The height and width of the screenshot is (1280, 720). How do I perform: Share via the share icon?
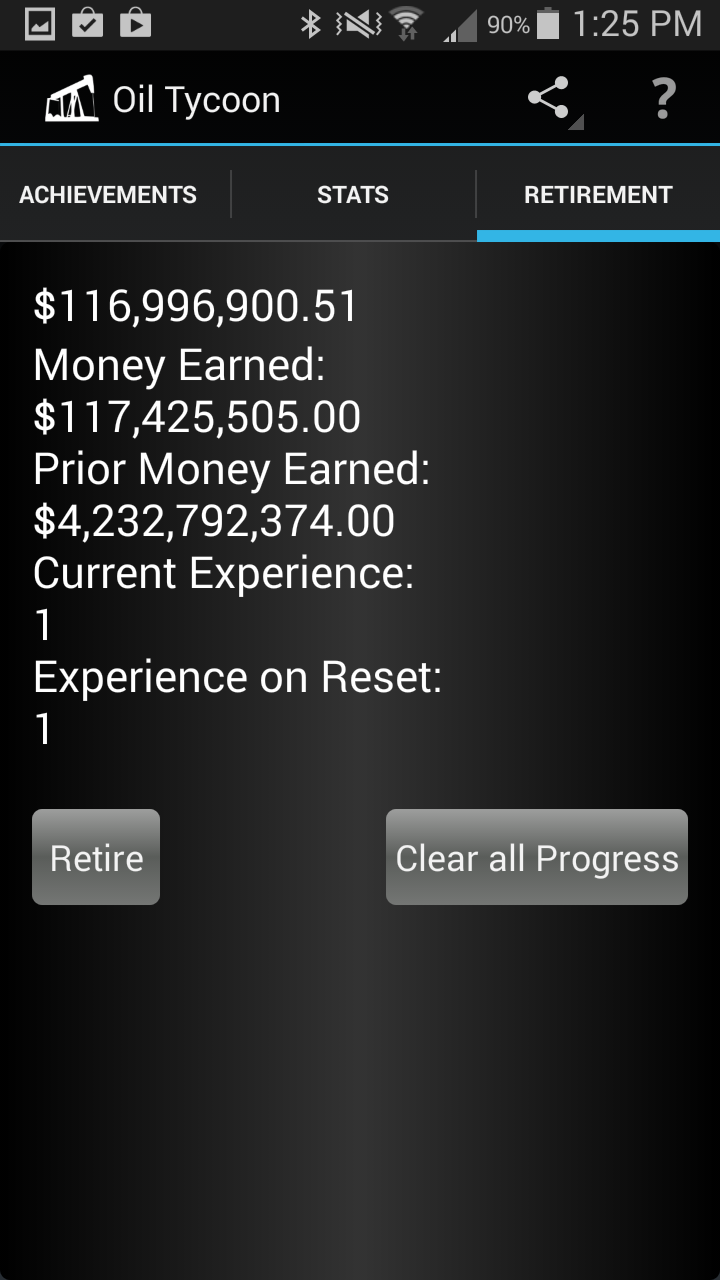[549, 99]
